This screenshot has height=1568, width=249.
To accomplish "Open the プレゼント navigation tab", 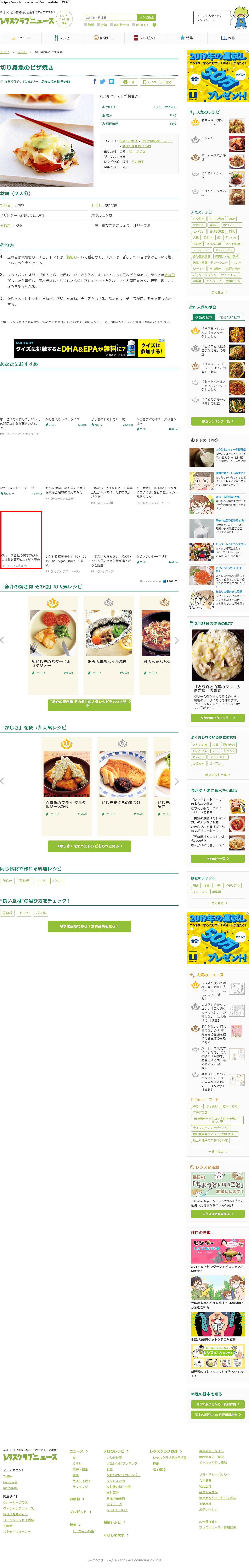I will pos(145,38).
